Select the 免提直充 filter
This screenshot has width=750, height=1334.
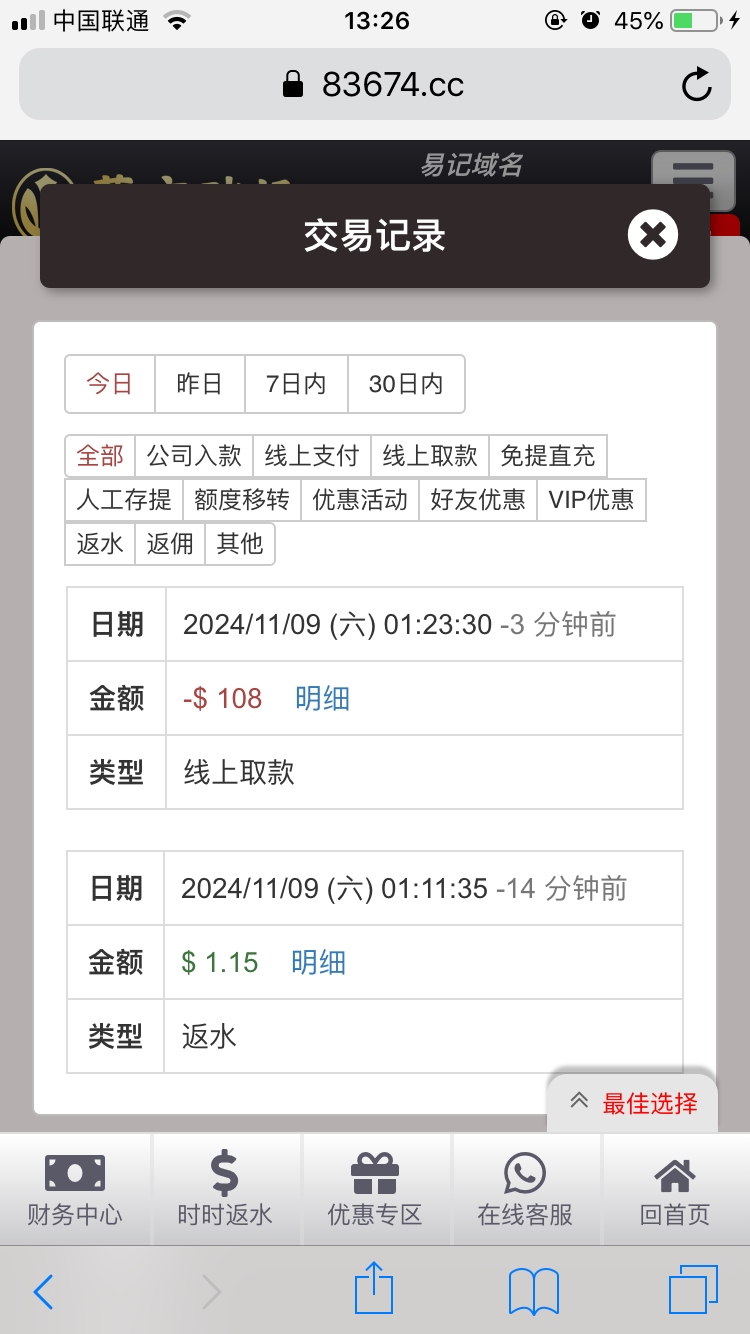(547, 456)
